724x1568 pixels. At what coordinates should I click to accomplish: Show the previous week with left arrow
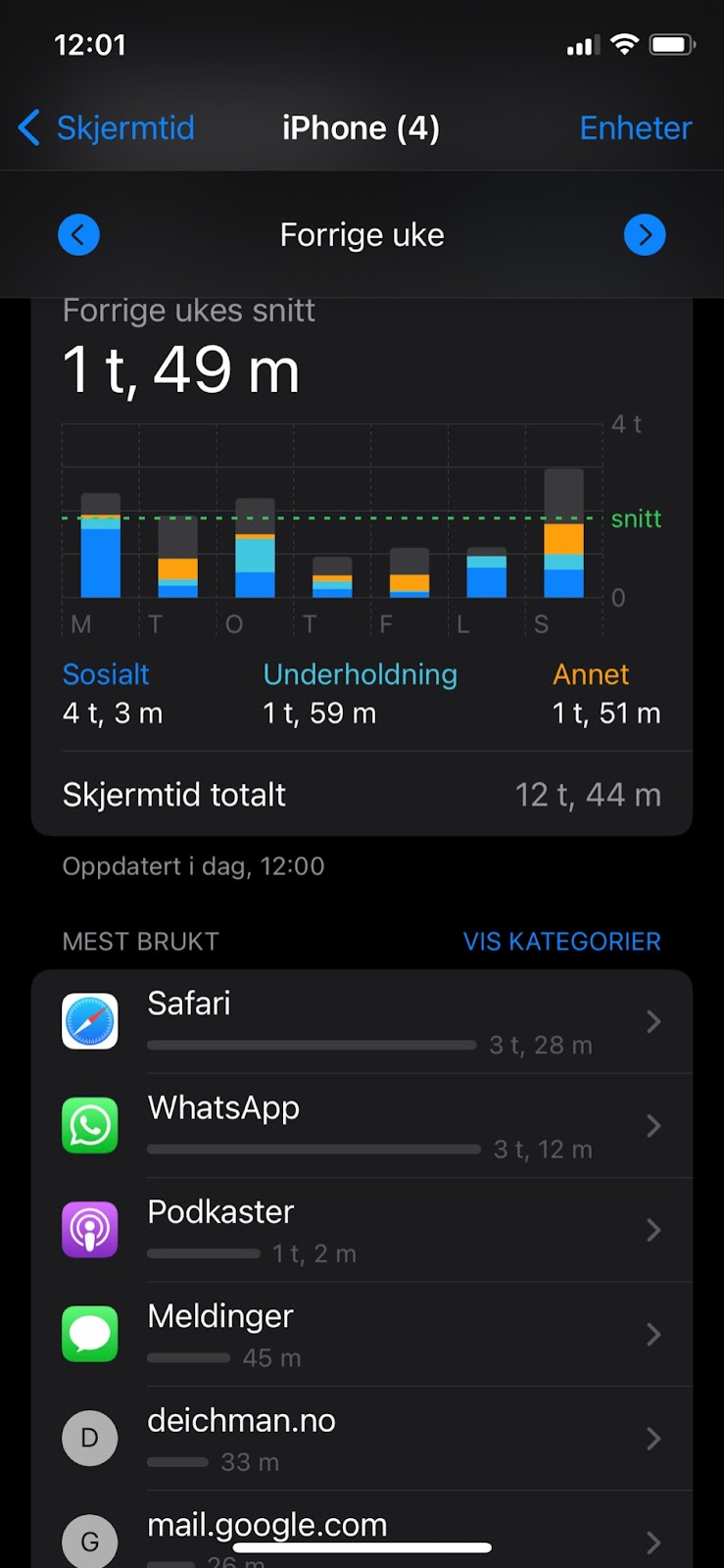(x=79, y=235)
